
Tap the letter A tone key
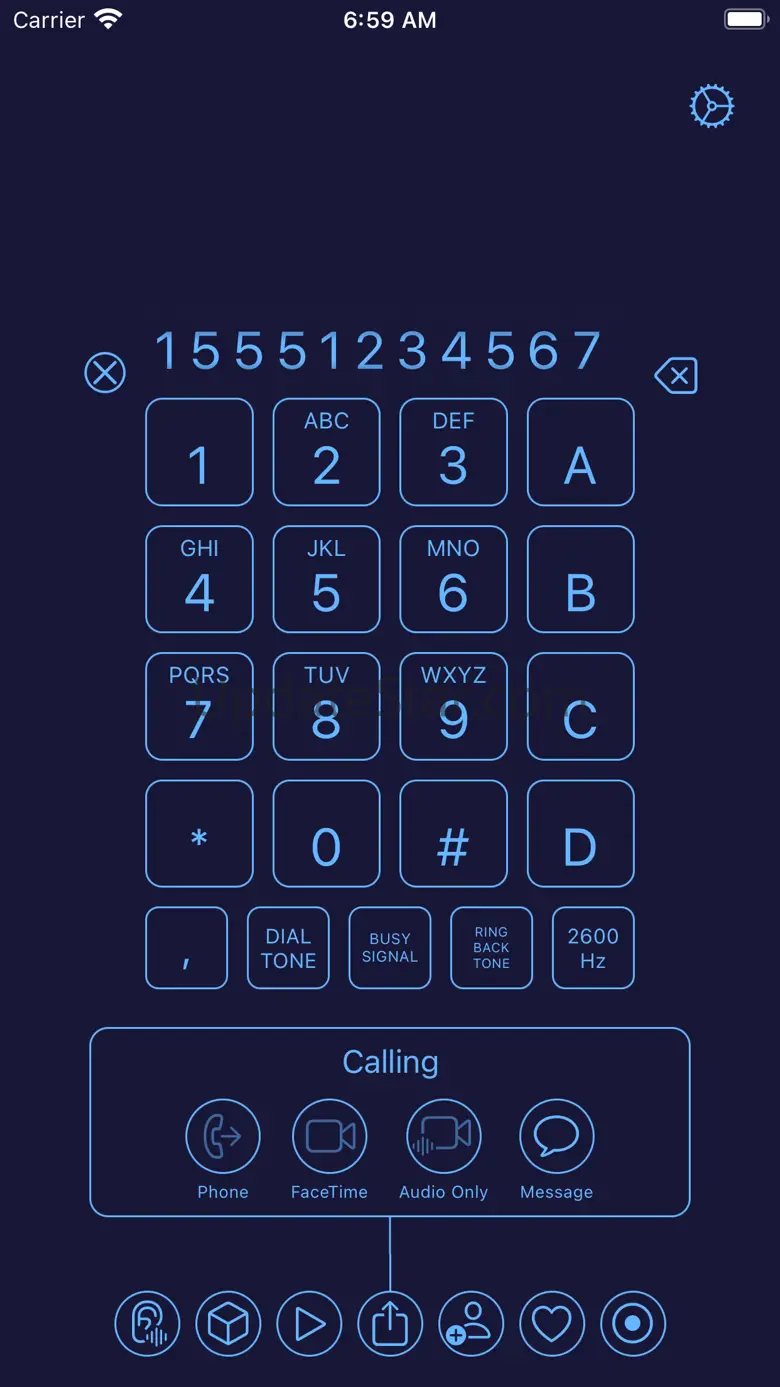tap(580, 452)
